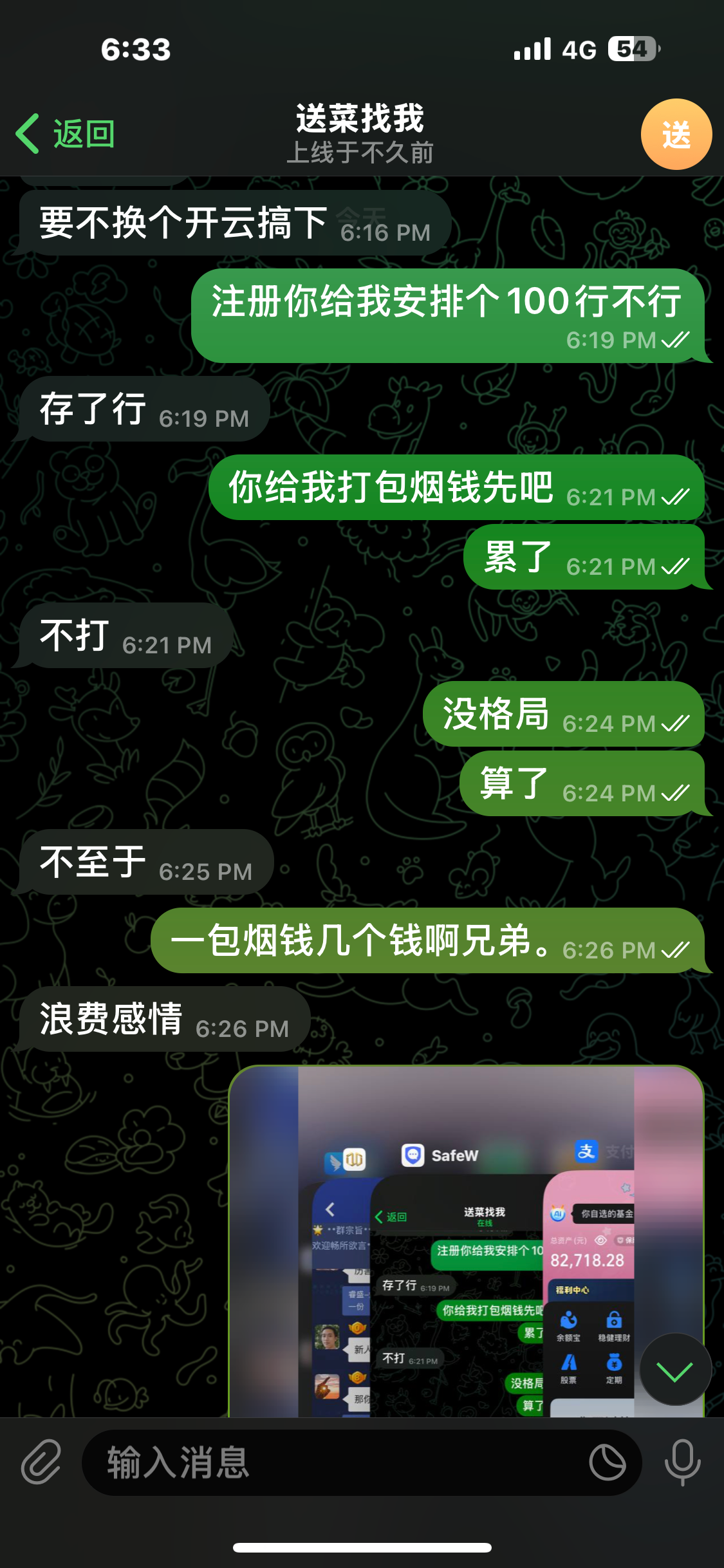Open the sticker panel icon
Viewport: 724px width, 1568px height.
pos(607,1462)
